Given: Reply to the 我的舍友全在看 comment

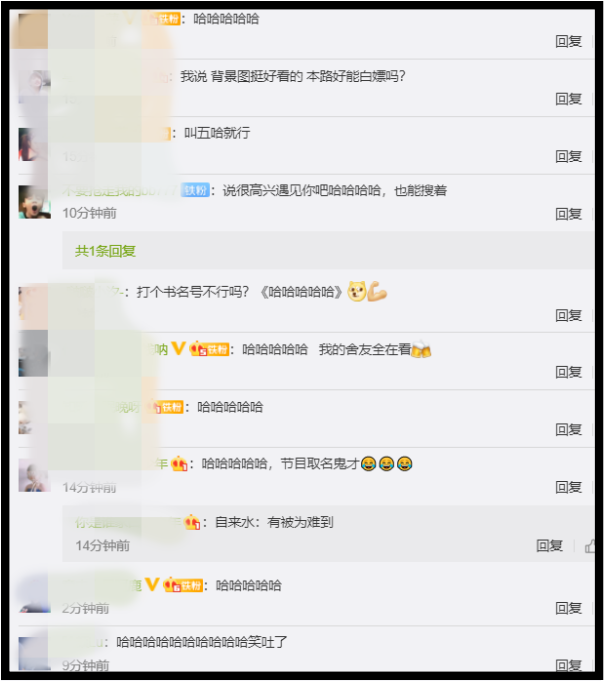Looking at the screenshot, I should [568, 372].
